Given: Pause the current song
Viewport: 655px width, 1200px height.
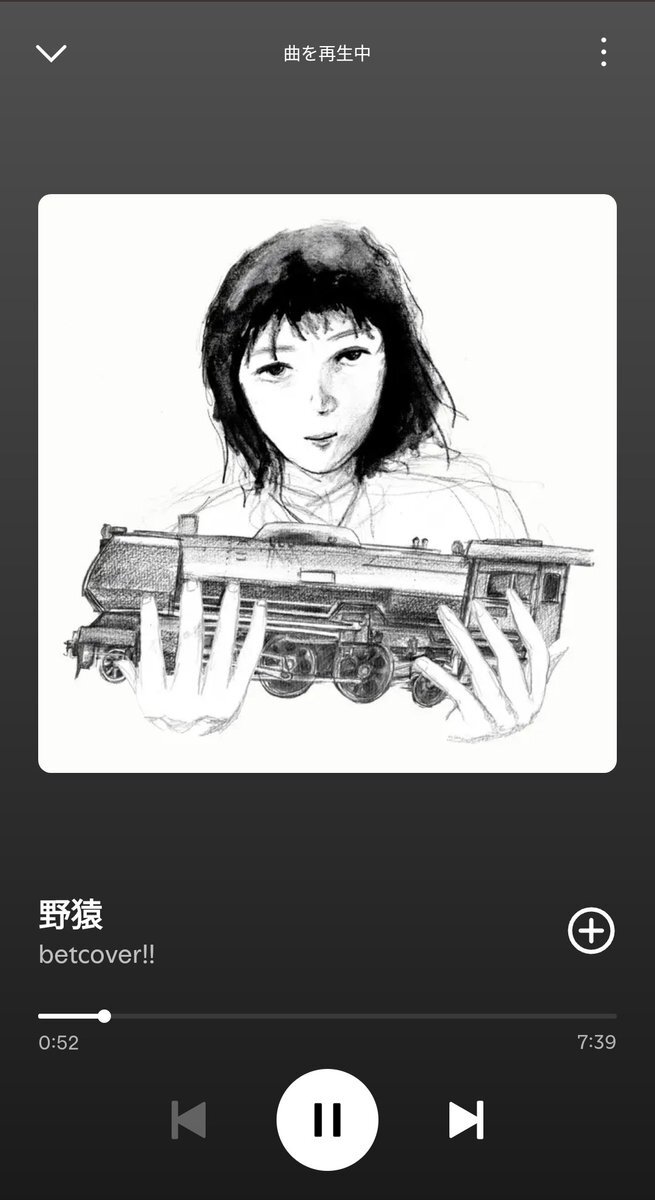Looking at the screenshot, I should coord(327,1119).
